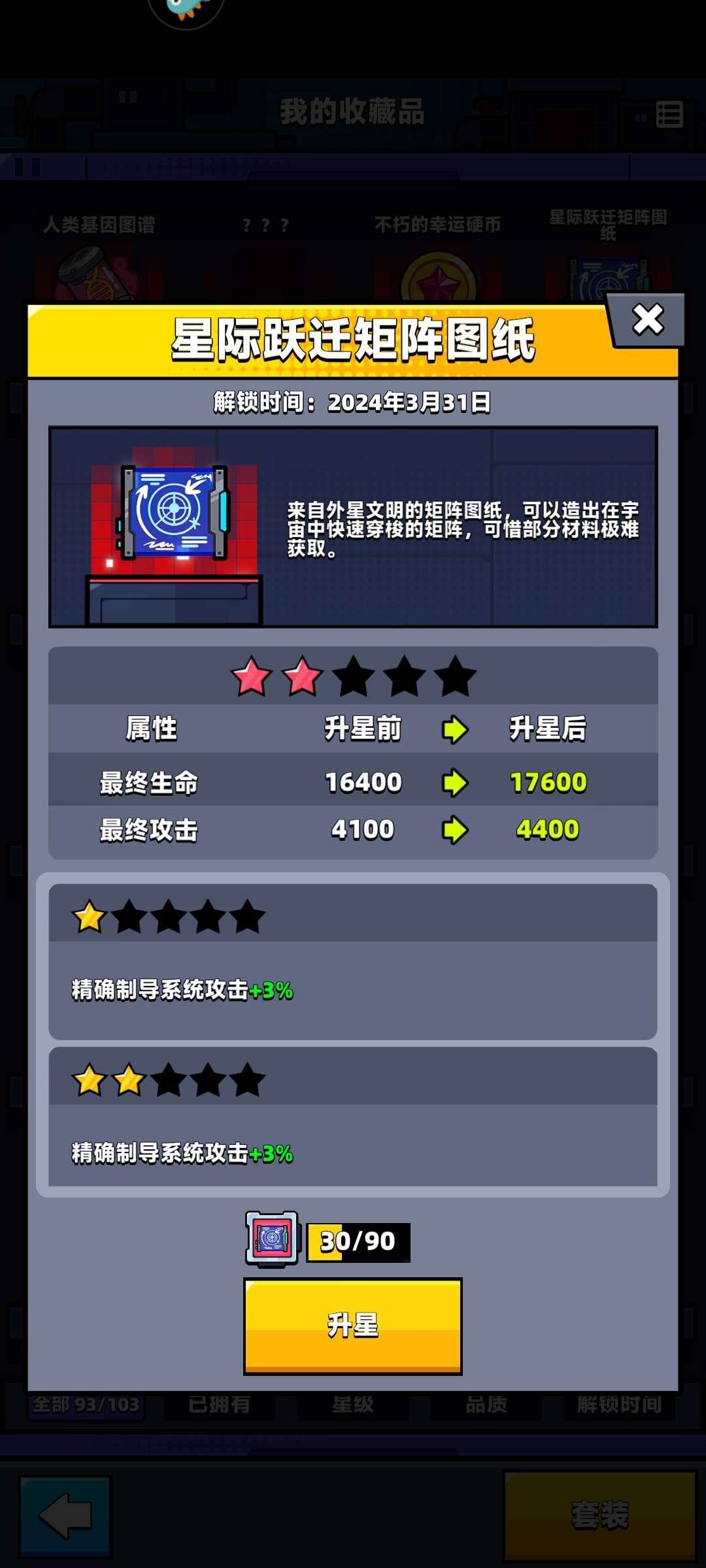Tap the green arrow beside 最终生命 row

pos(456,781)
